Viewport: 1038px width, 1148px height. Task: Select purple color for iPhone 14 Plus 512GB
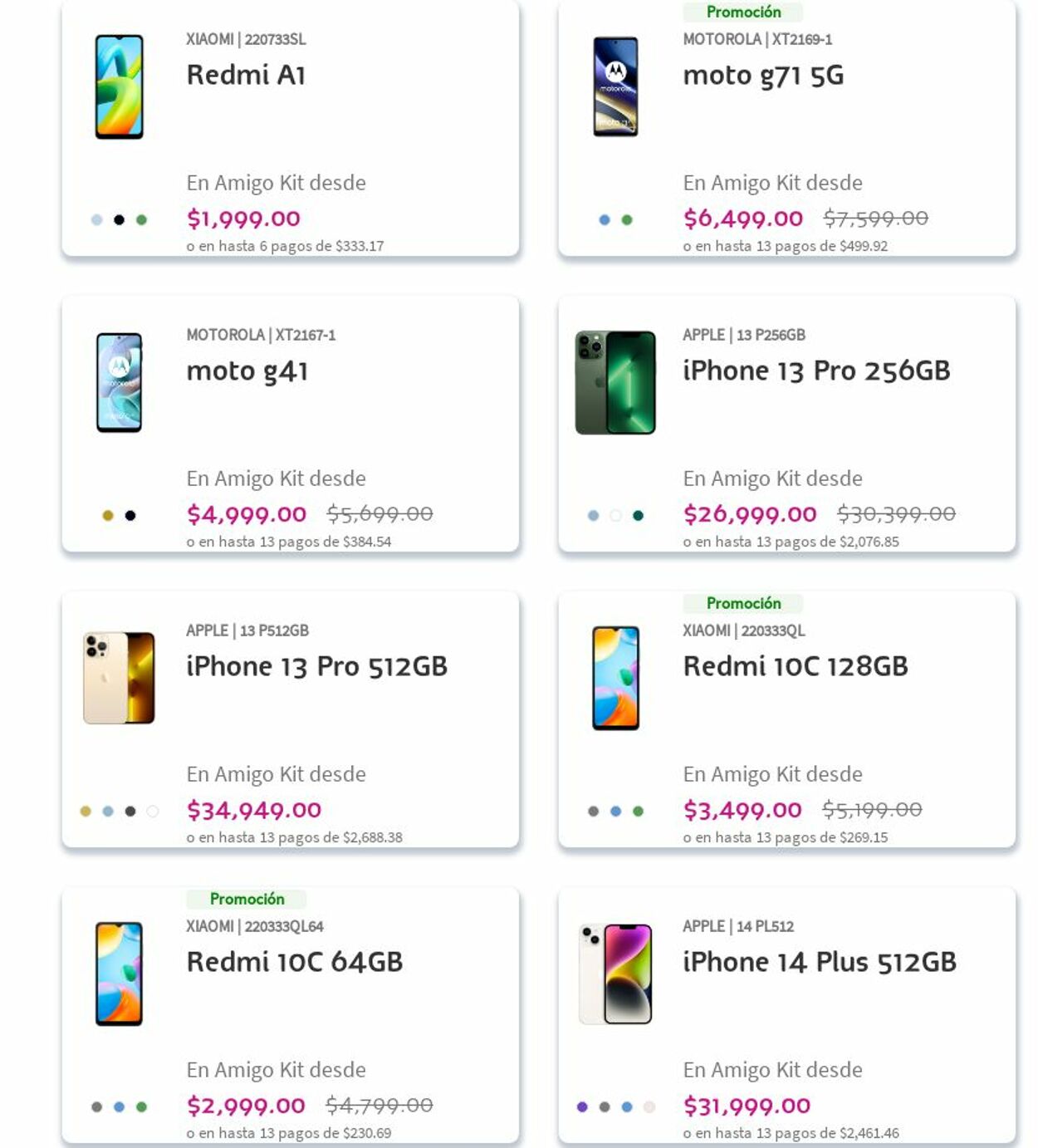click(x=582, y=1107)
